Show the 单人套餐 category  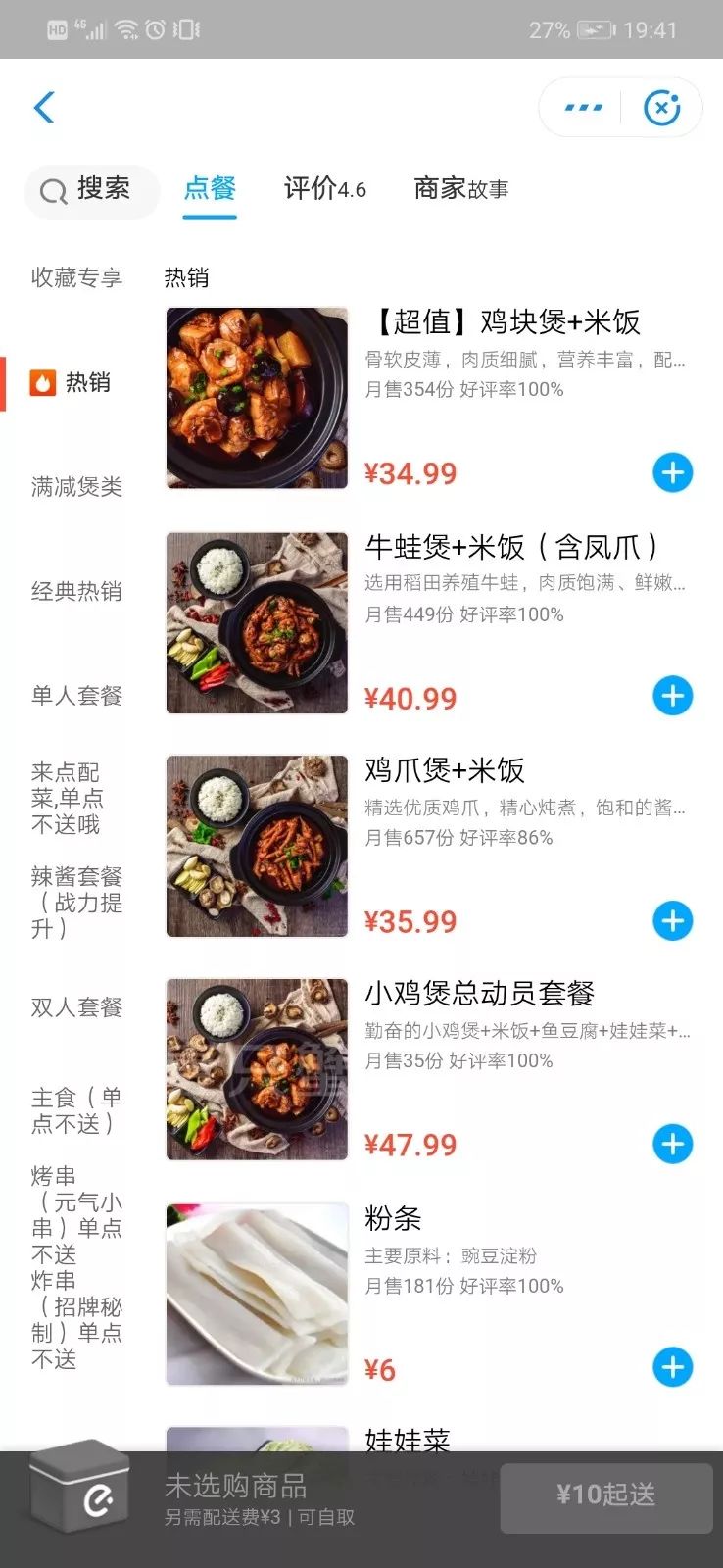76,696
